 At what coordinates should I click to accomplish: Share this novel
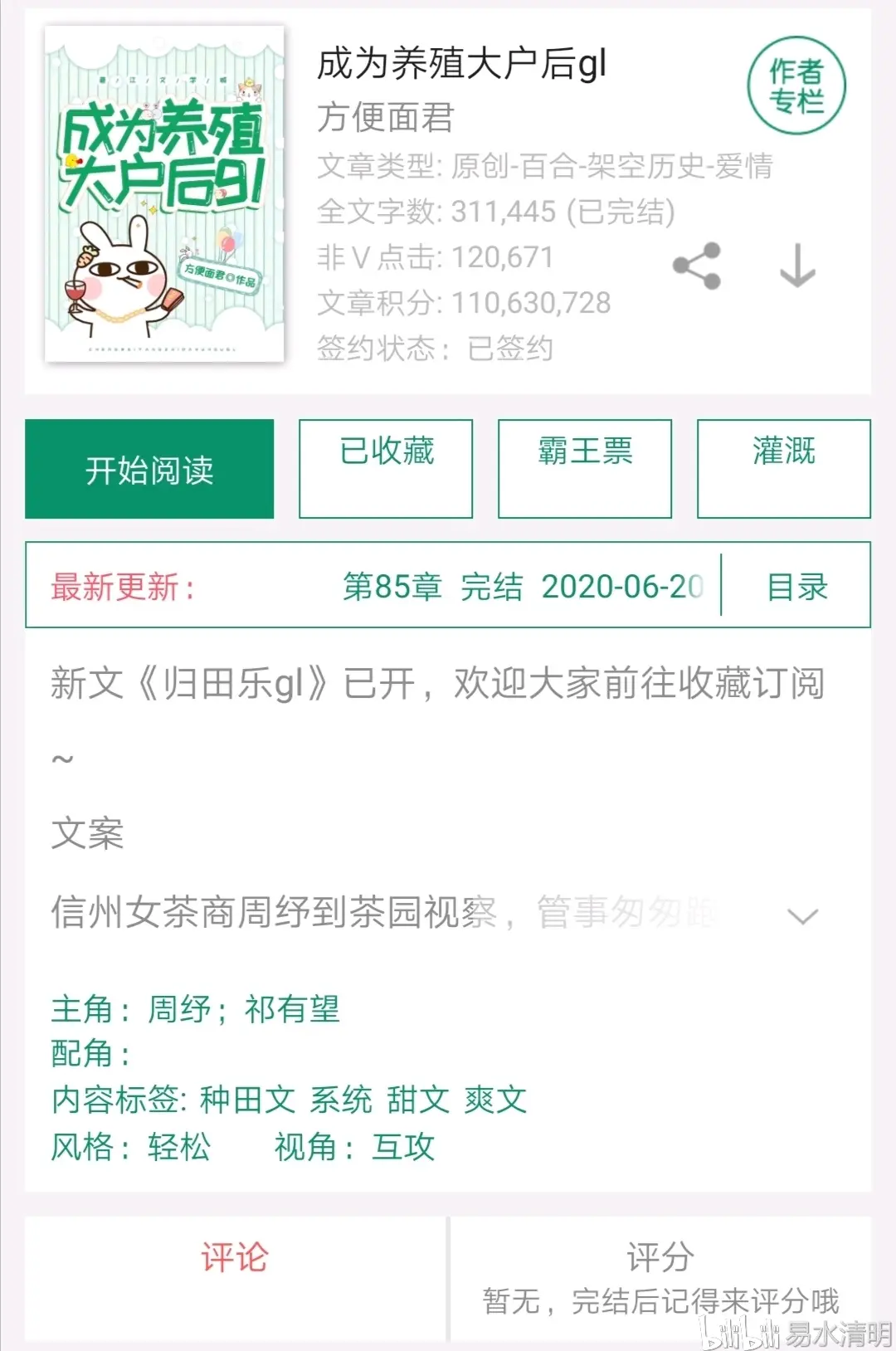(697, 266)
